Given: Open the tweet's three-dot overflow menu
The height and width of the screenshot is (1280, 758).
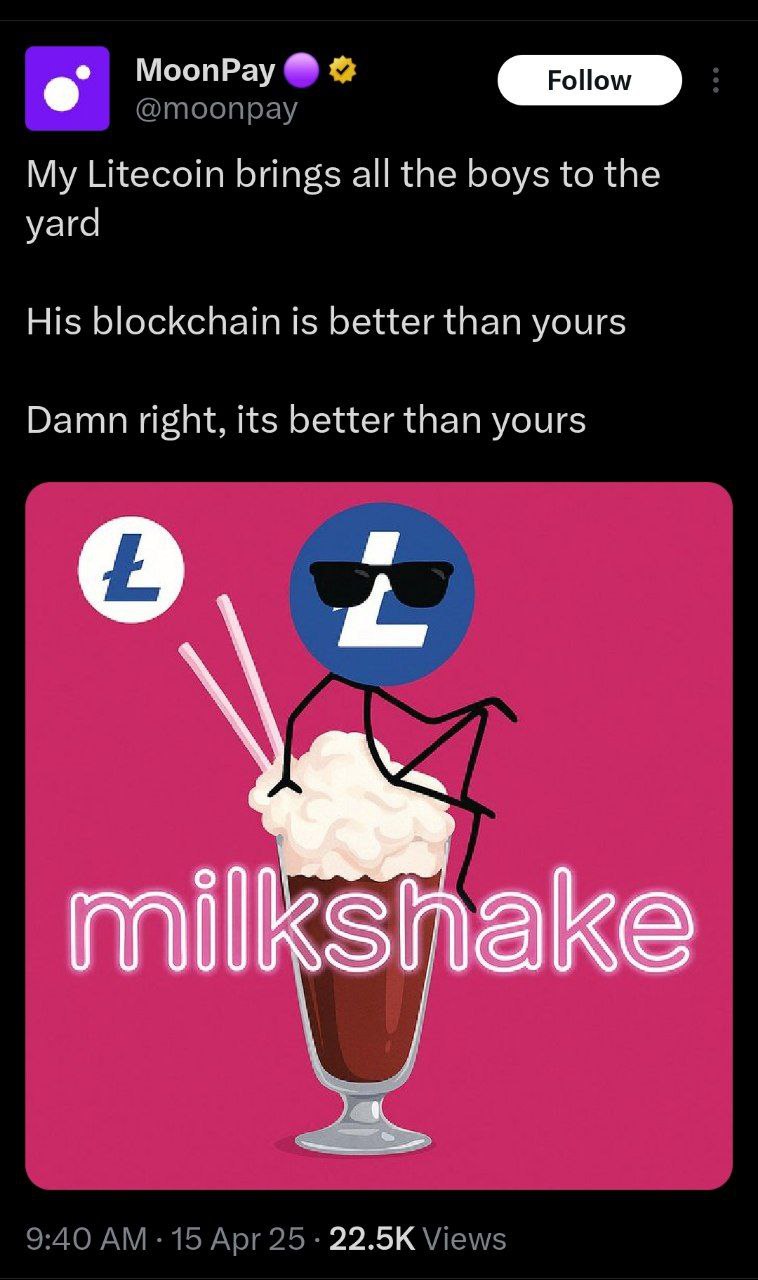Looking at the screenshot, I should 715,81.
